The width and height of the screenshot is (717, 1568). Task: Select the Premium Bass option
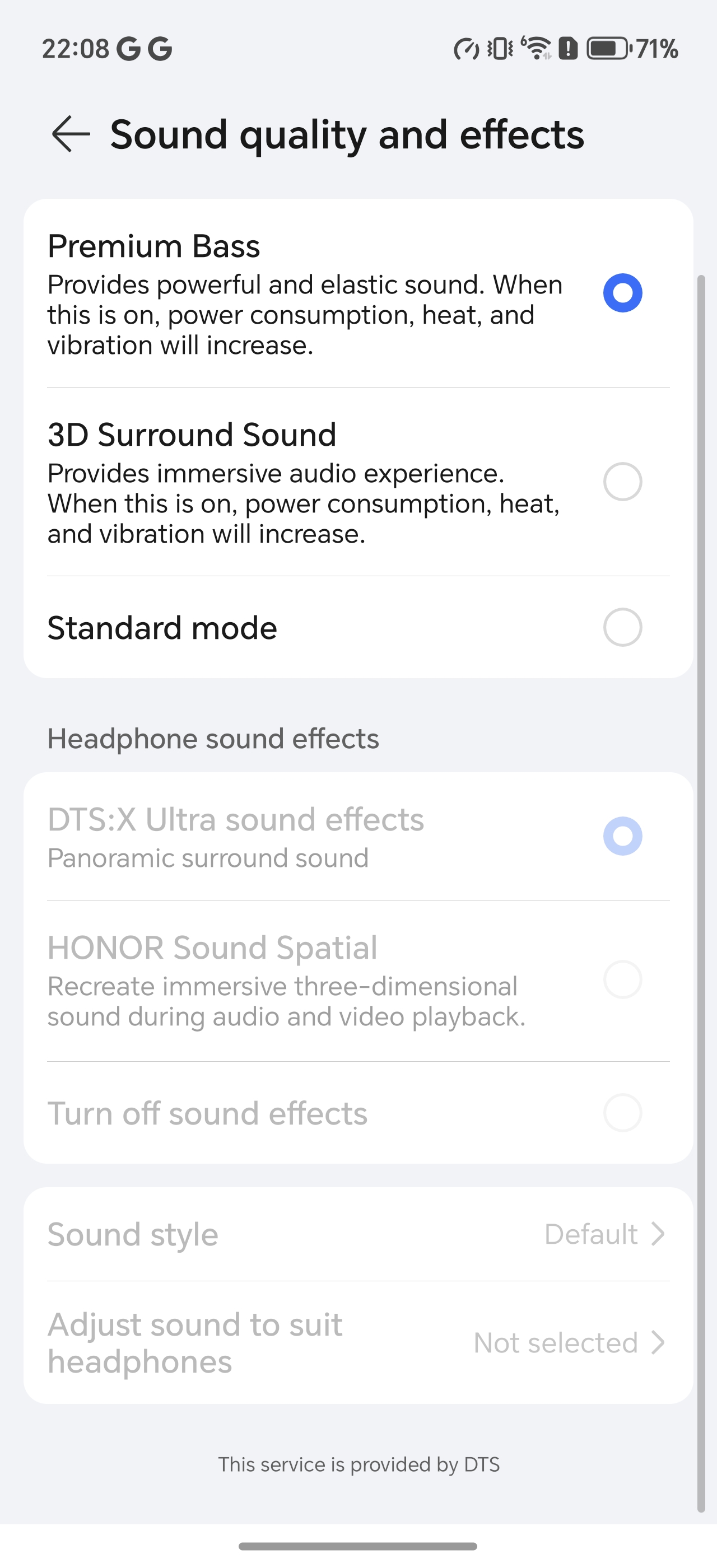point(358,293)
